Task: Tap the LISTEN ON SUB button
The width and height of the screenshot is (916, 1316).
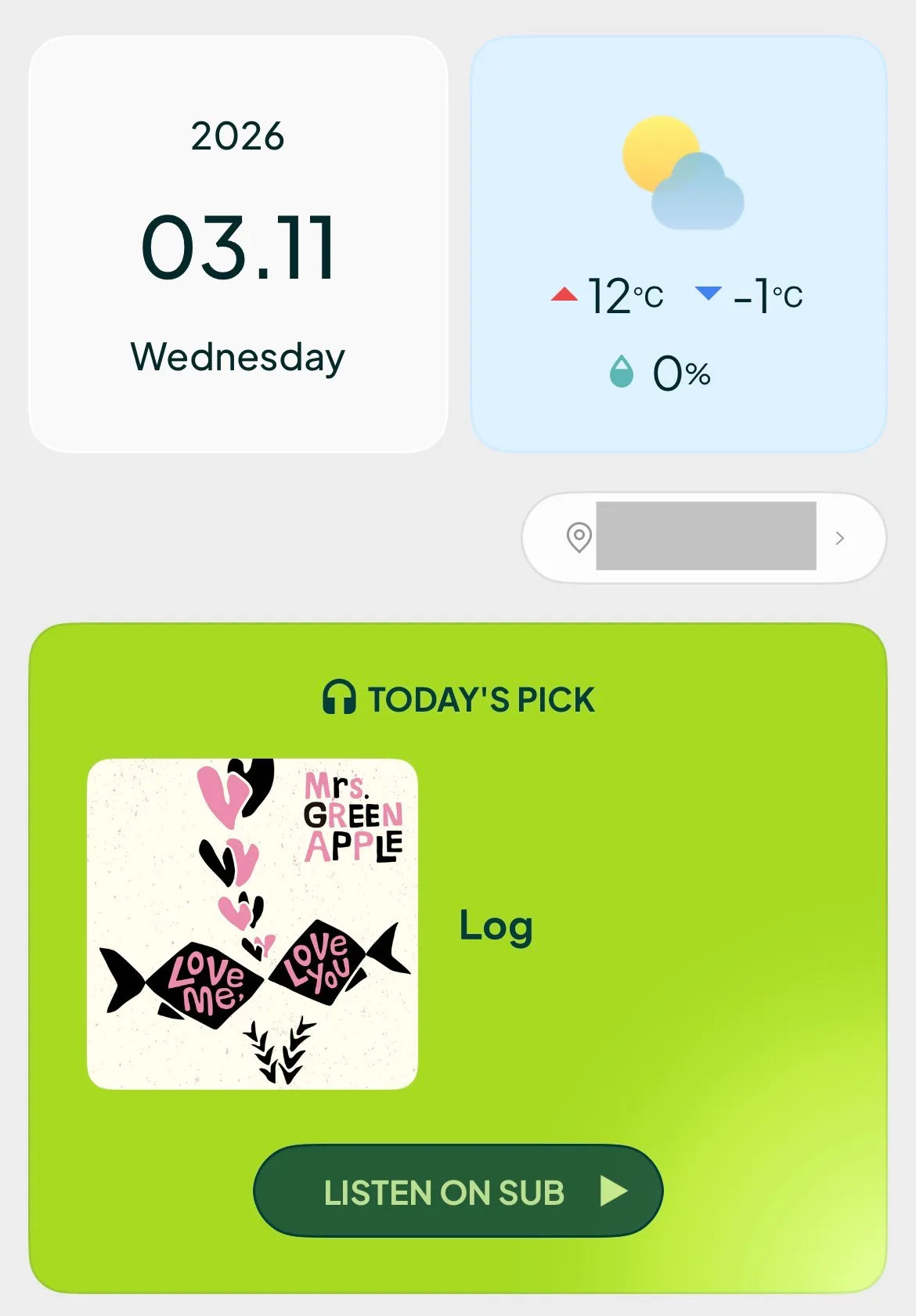Action: coord(458,1191)
